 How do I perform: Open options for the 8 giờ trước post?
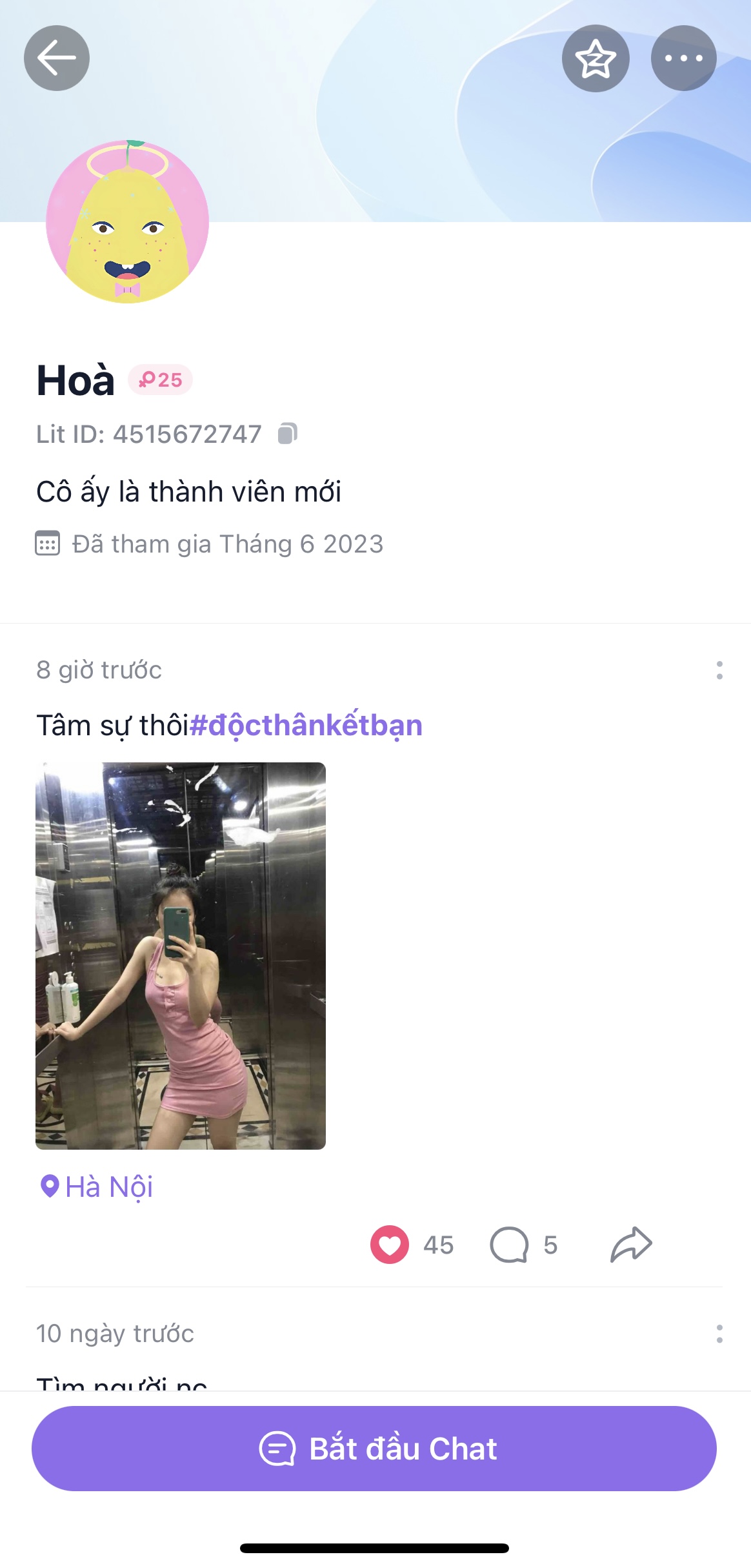coord(719,670)
